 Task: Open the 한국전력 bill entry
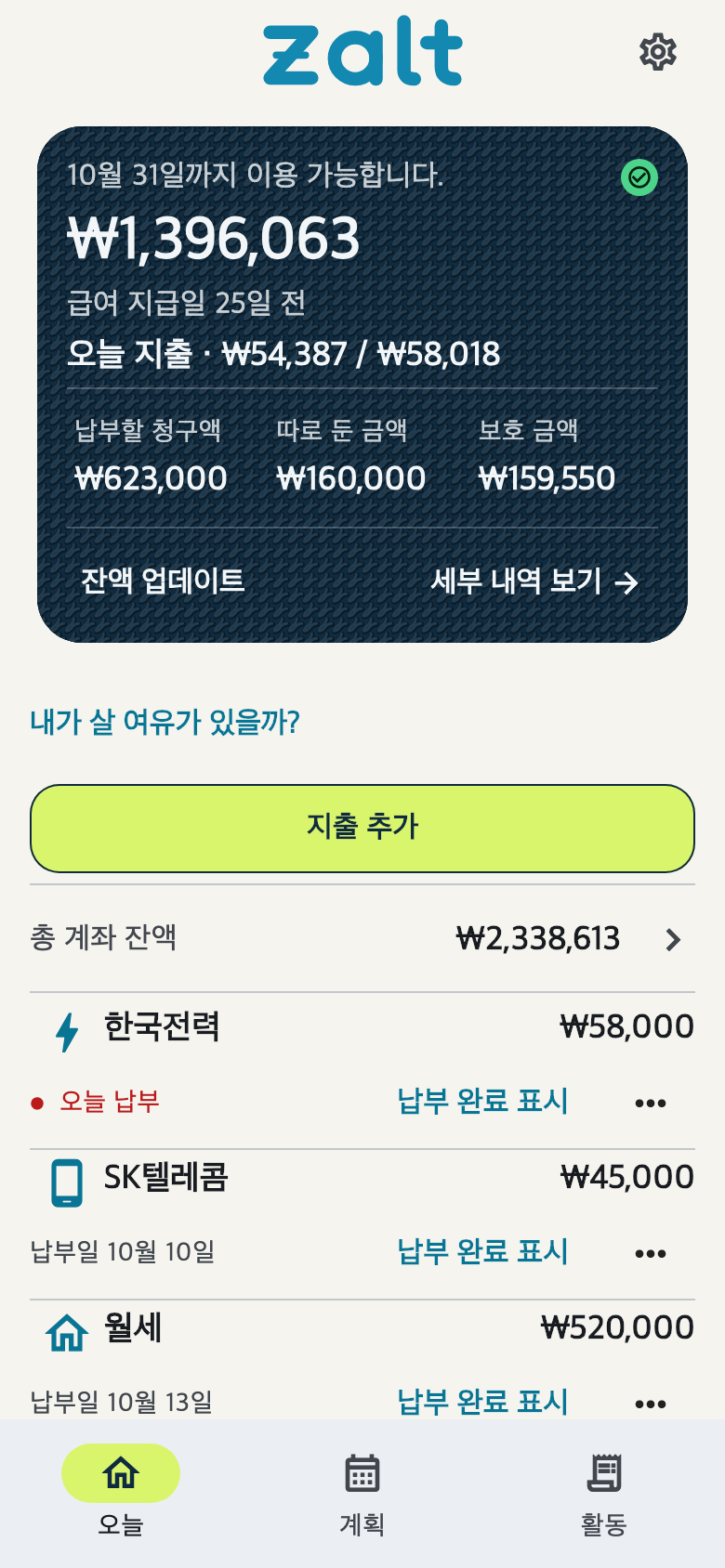362,1027
